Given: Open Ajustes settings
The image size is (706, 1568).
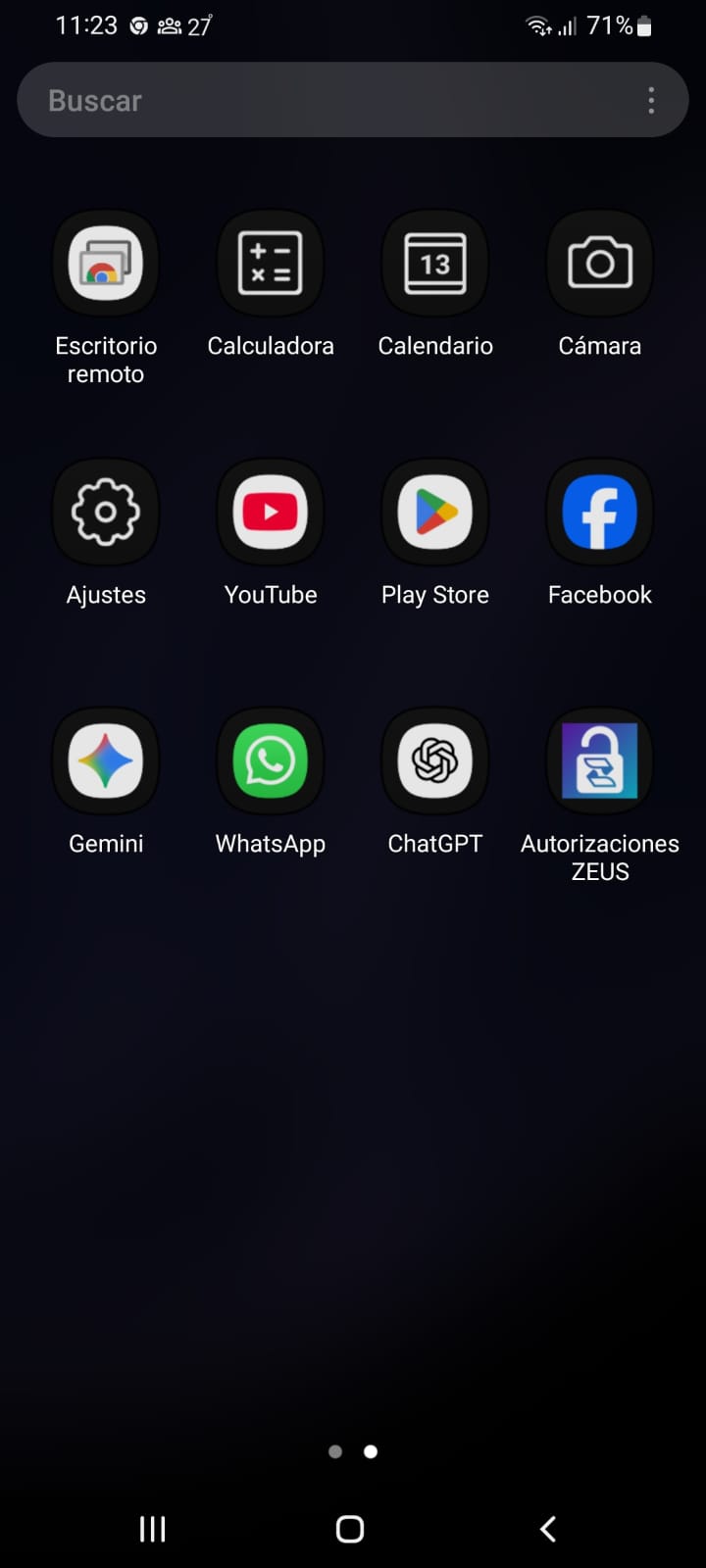Looking at the screenshot, I should (106, 513).
